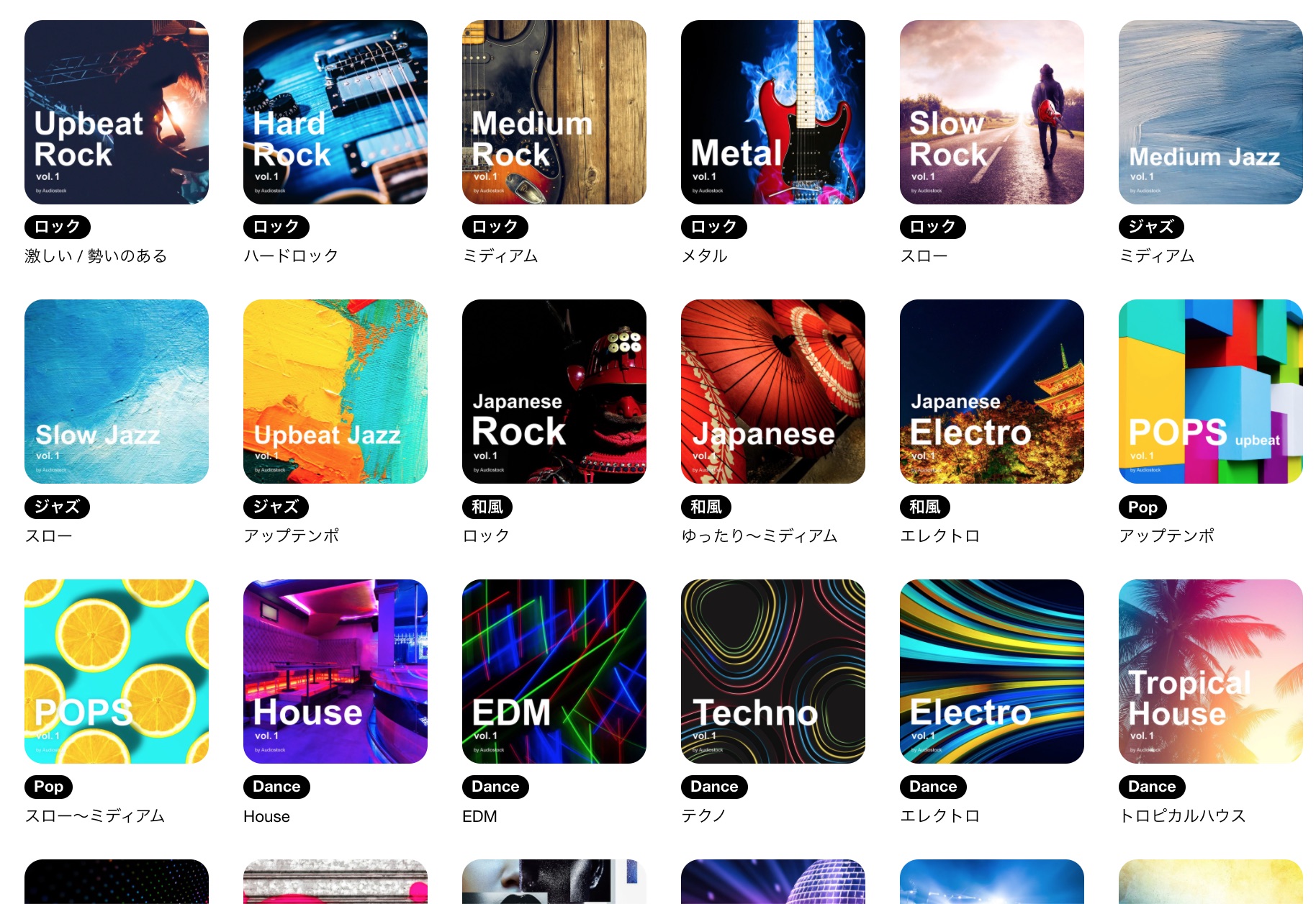Viewport: 1316px width, 904px height.
Task: Select the Electro vol. 1 dance cover
Action: pyautogui.click(x=992, y=672)
